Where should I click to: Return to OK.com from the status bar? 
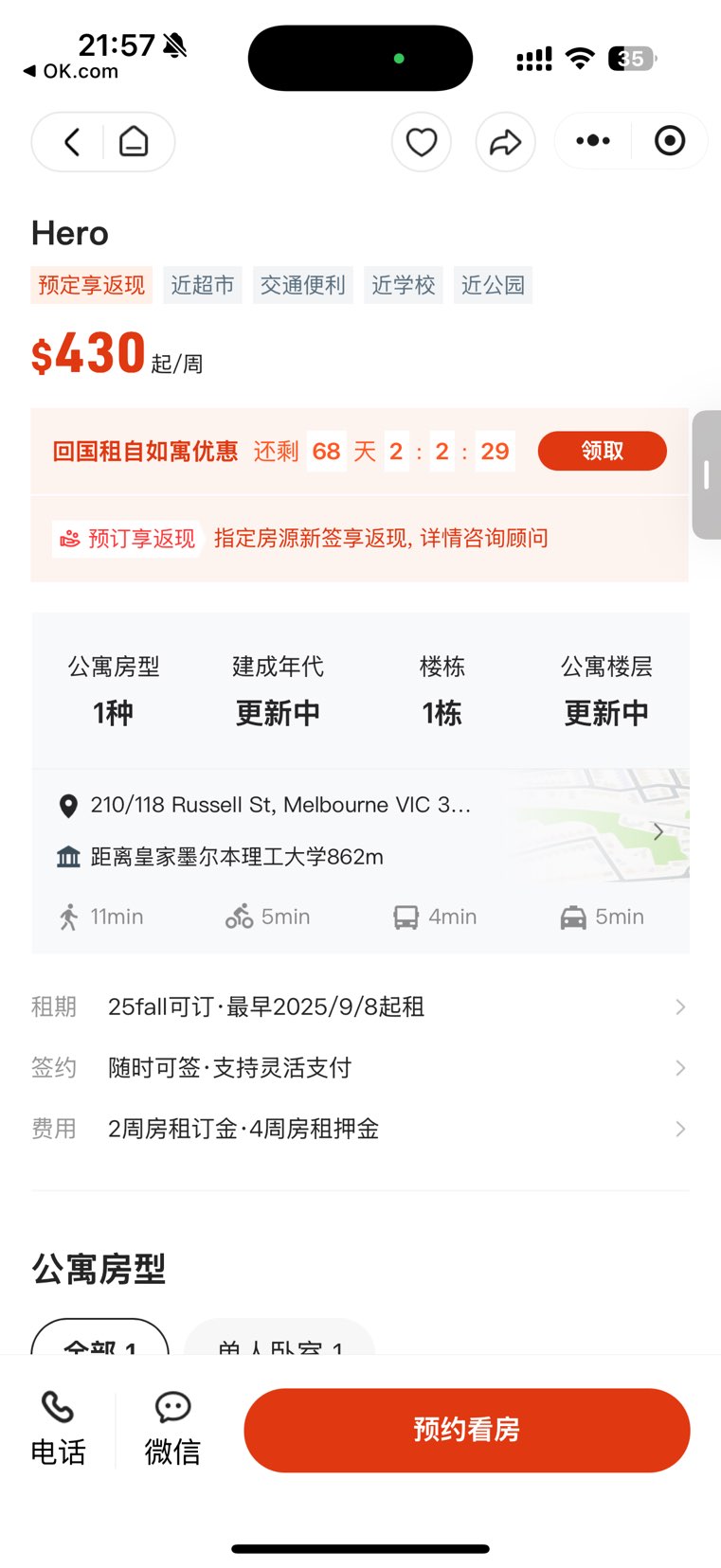(x=71, y=71)
